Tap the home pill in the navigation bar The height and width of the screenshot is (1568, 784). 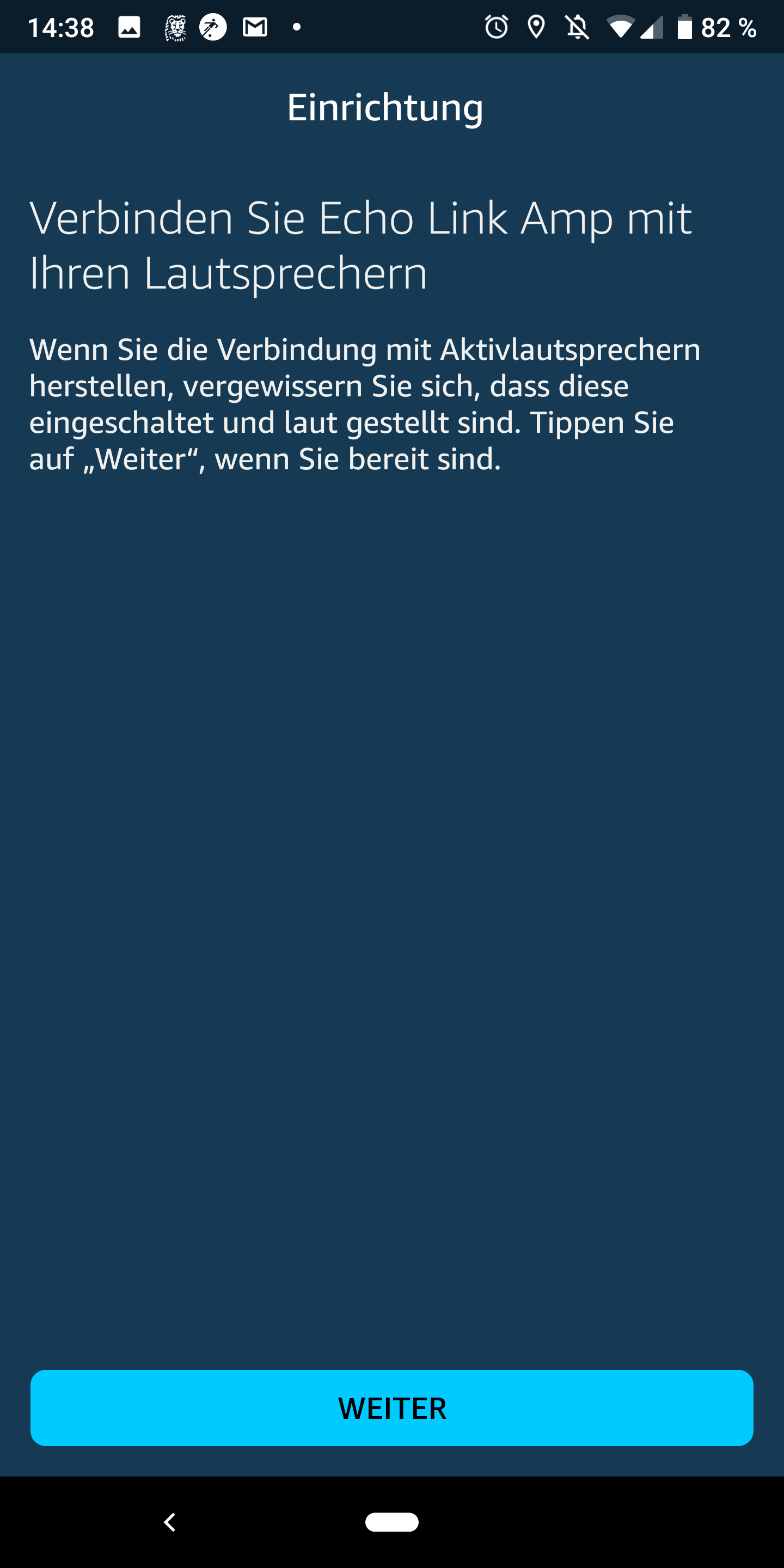point(391,1522)
